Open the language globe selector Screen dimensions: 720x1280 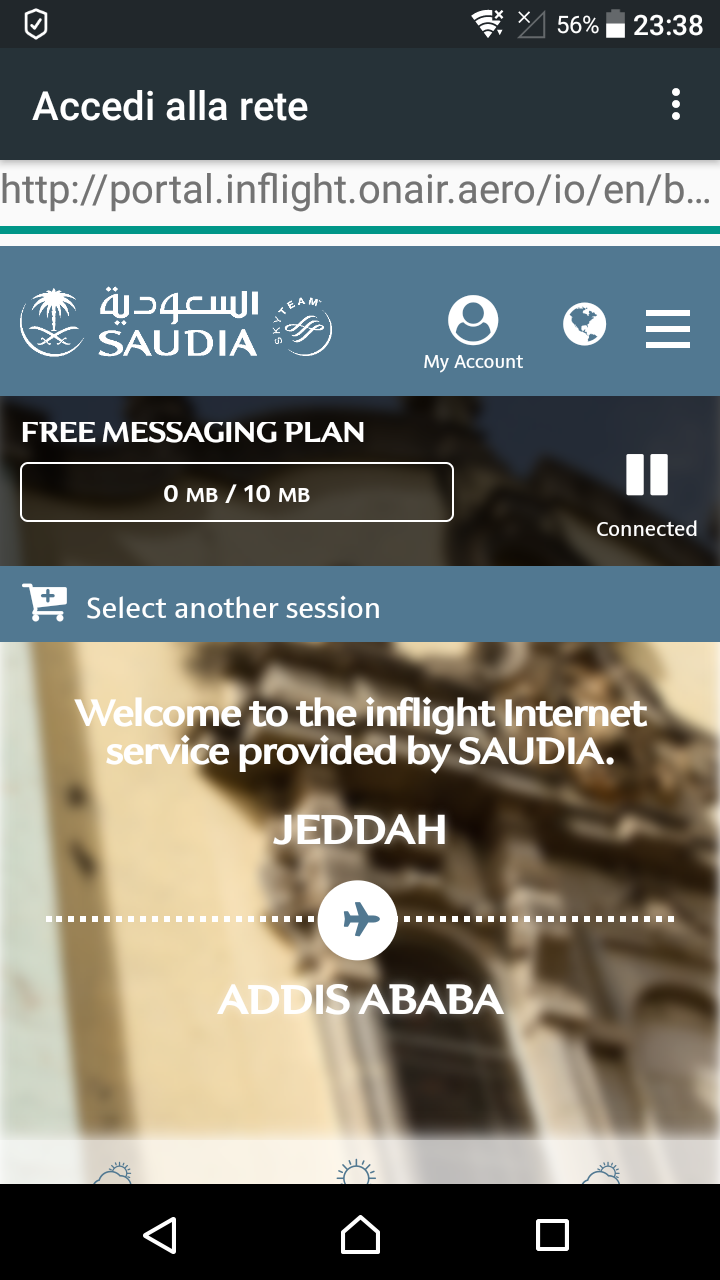pyautogui.click(x=584, y=324)
